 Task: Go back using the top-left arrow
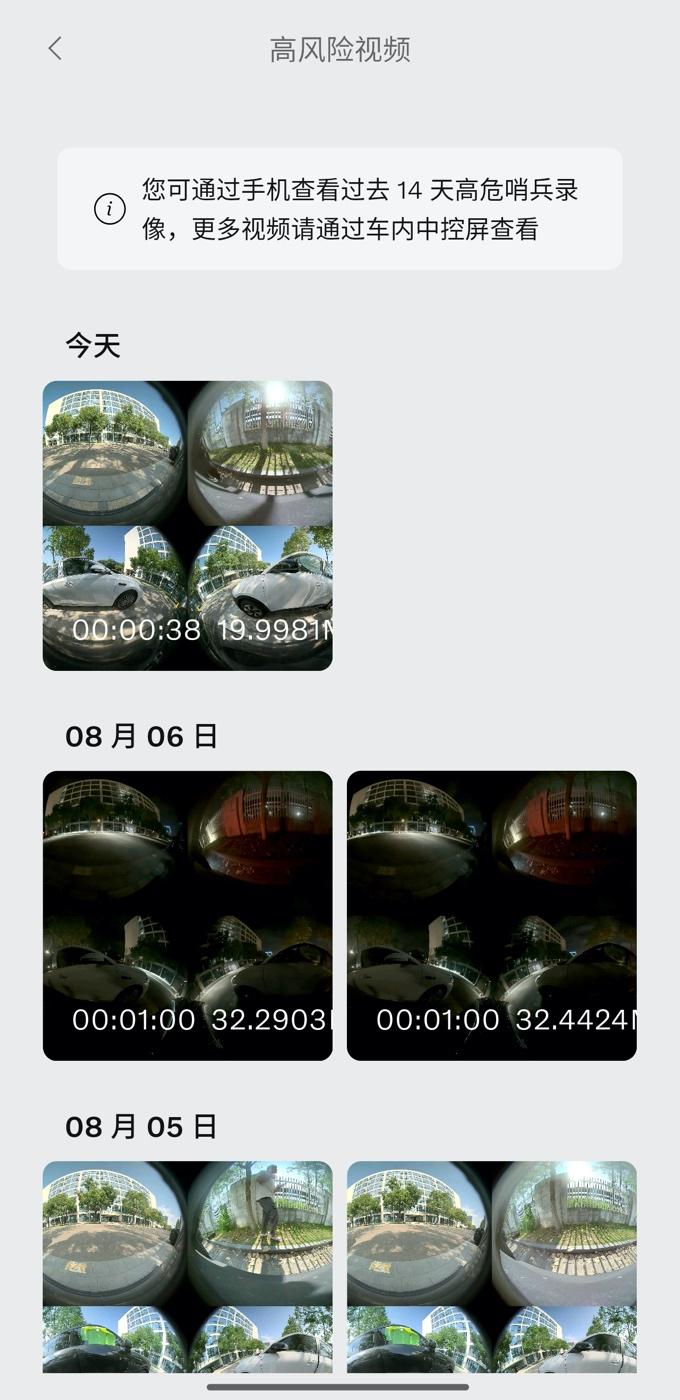(55, 48)
